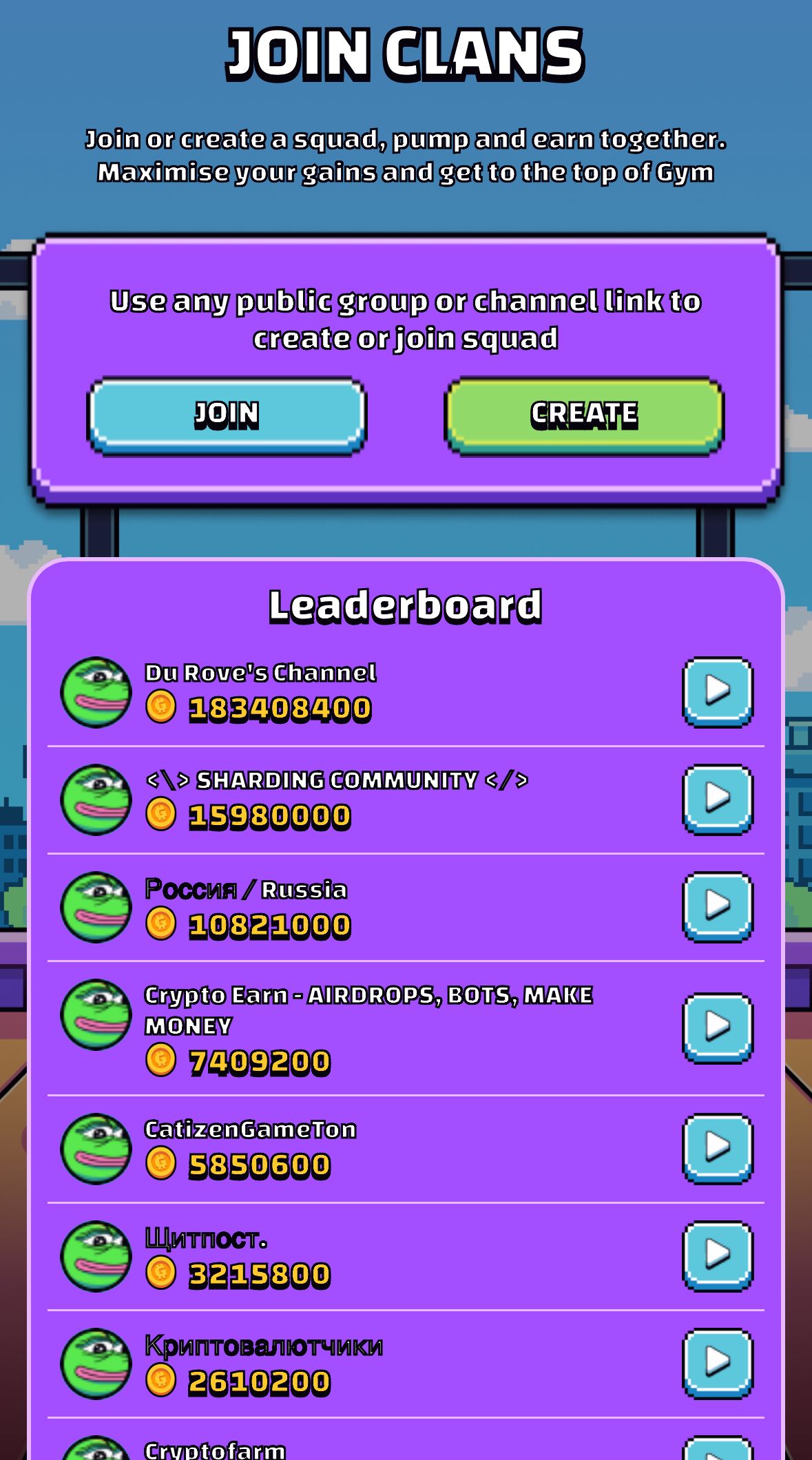This screenshot has width=812, height=1460.
Task: Open Crypto Earn AIRDROPS clan arrow
Action: click(717, 1027)
